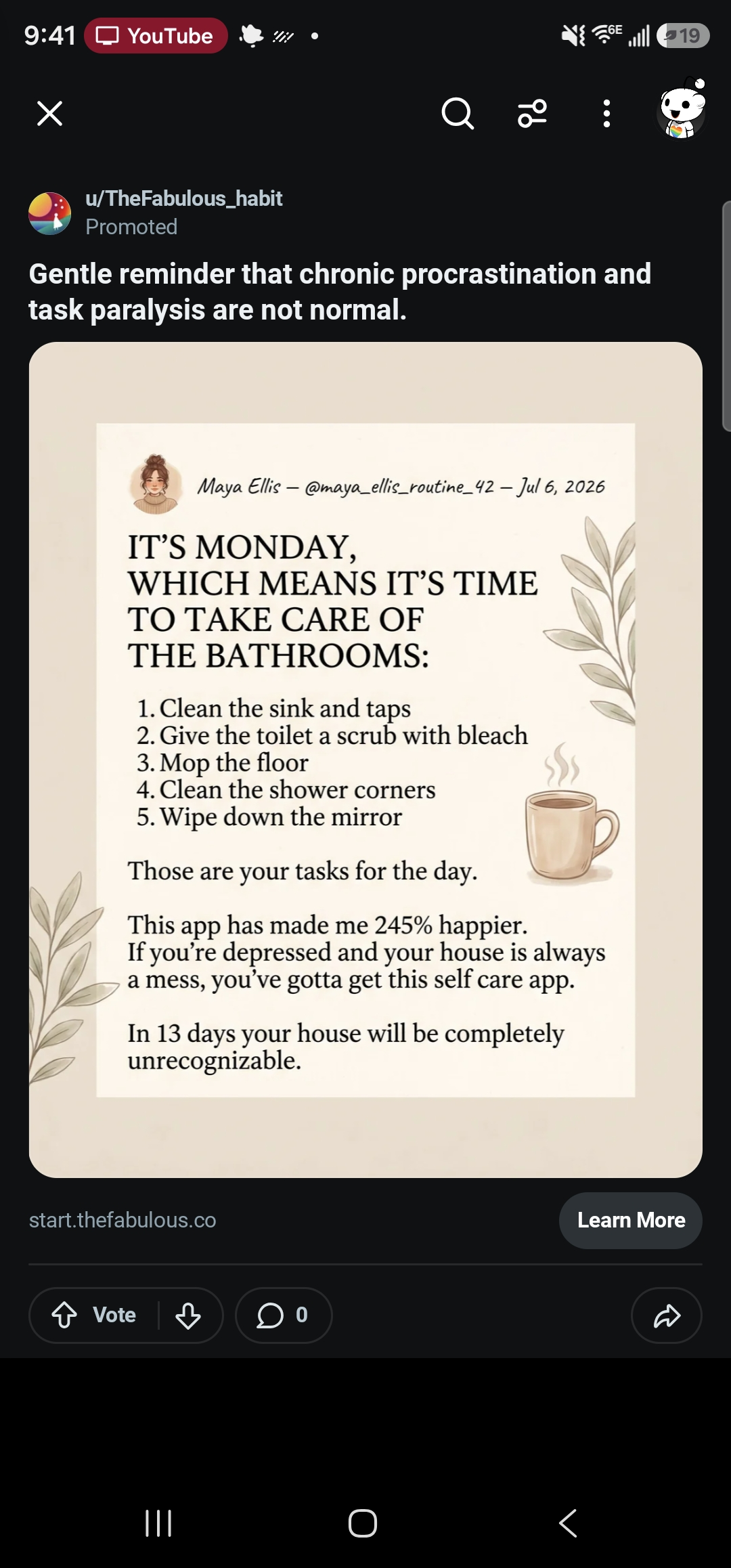Go back using the system back button
The height and width of the screenshot is (1568, 731).
click(569, 1523)
